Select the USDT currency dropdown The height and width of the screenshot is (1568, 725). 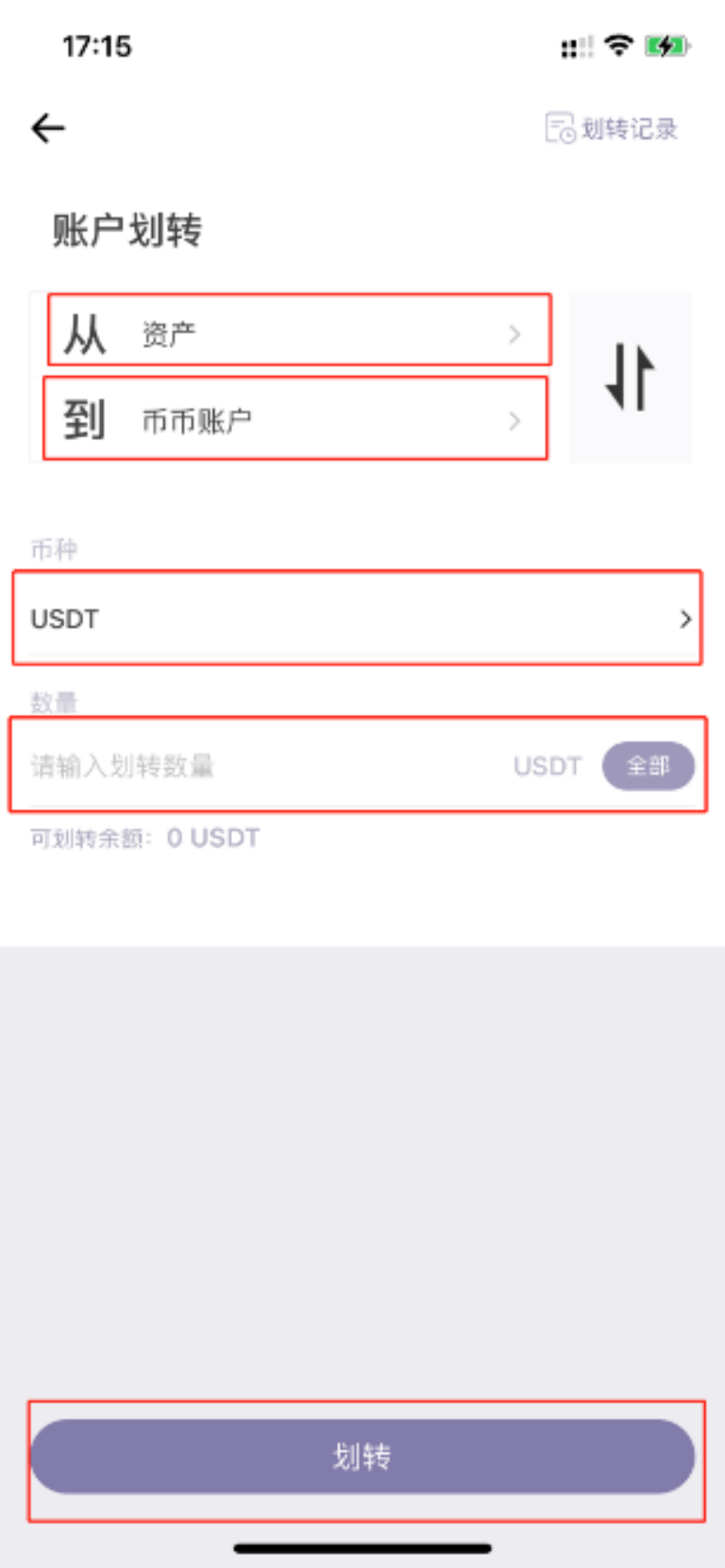[357, 619]
